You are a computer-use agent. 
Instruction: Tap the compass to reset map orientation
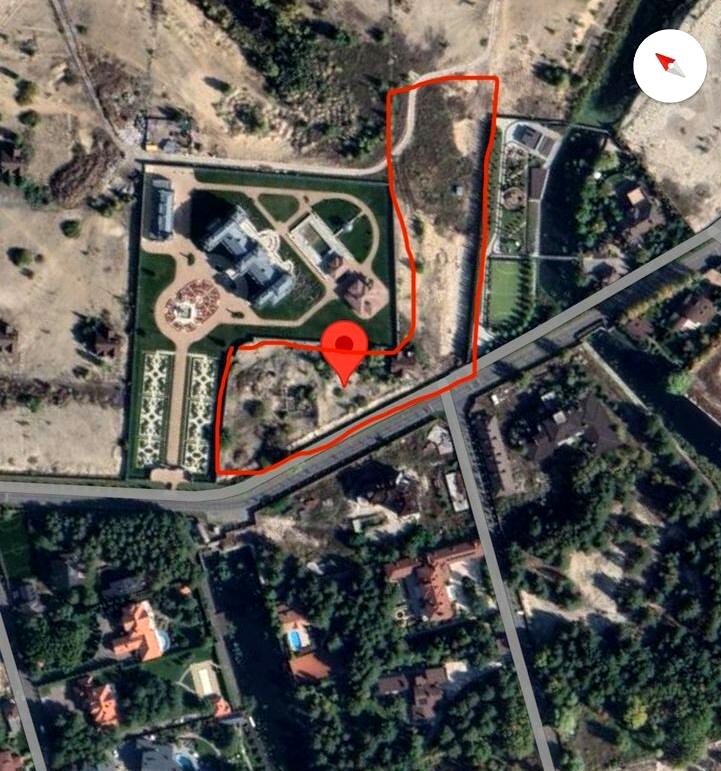click(669, 65)
